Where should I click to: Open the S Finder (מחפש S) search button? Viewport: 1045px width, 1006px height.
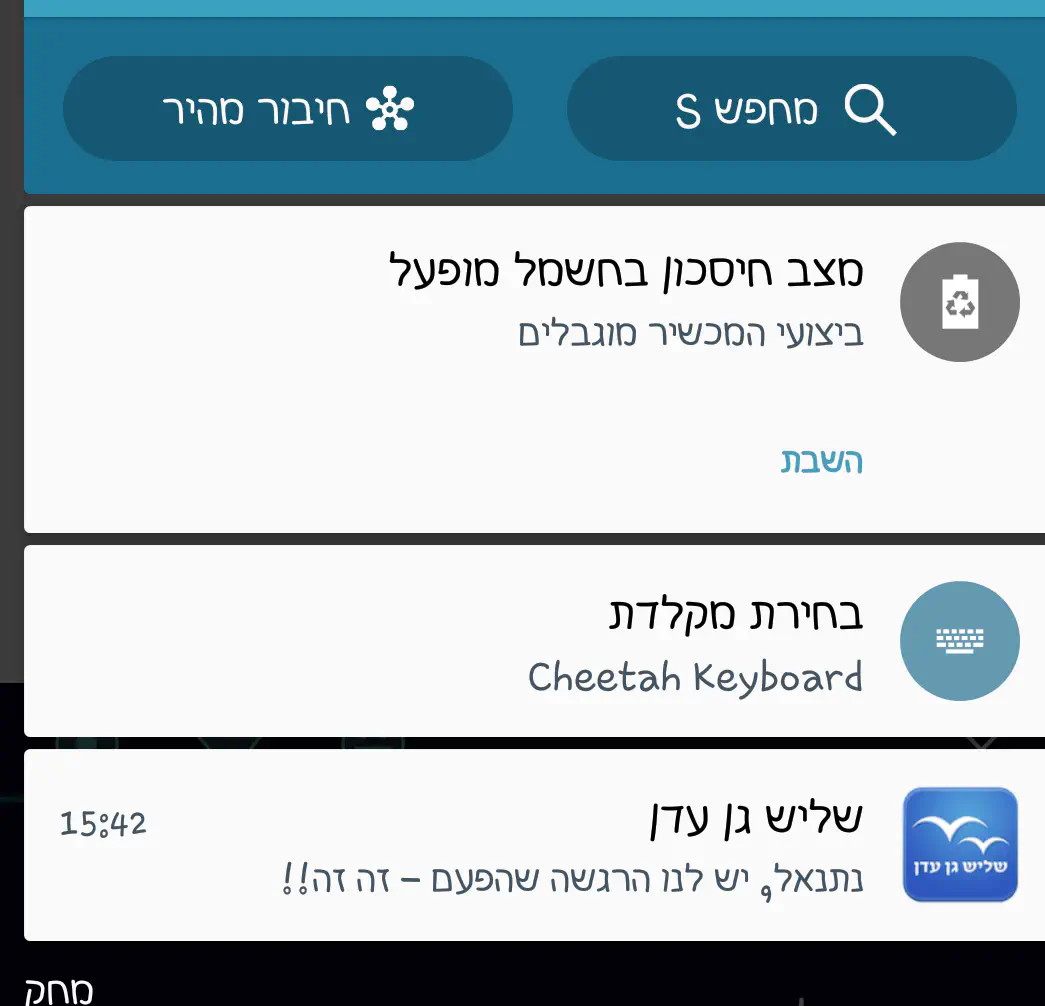pos(791,109)
